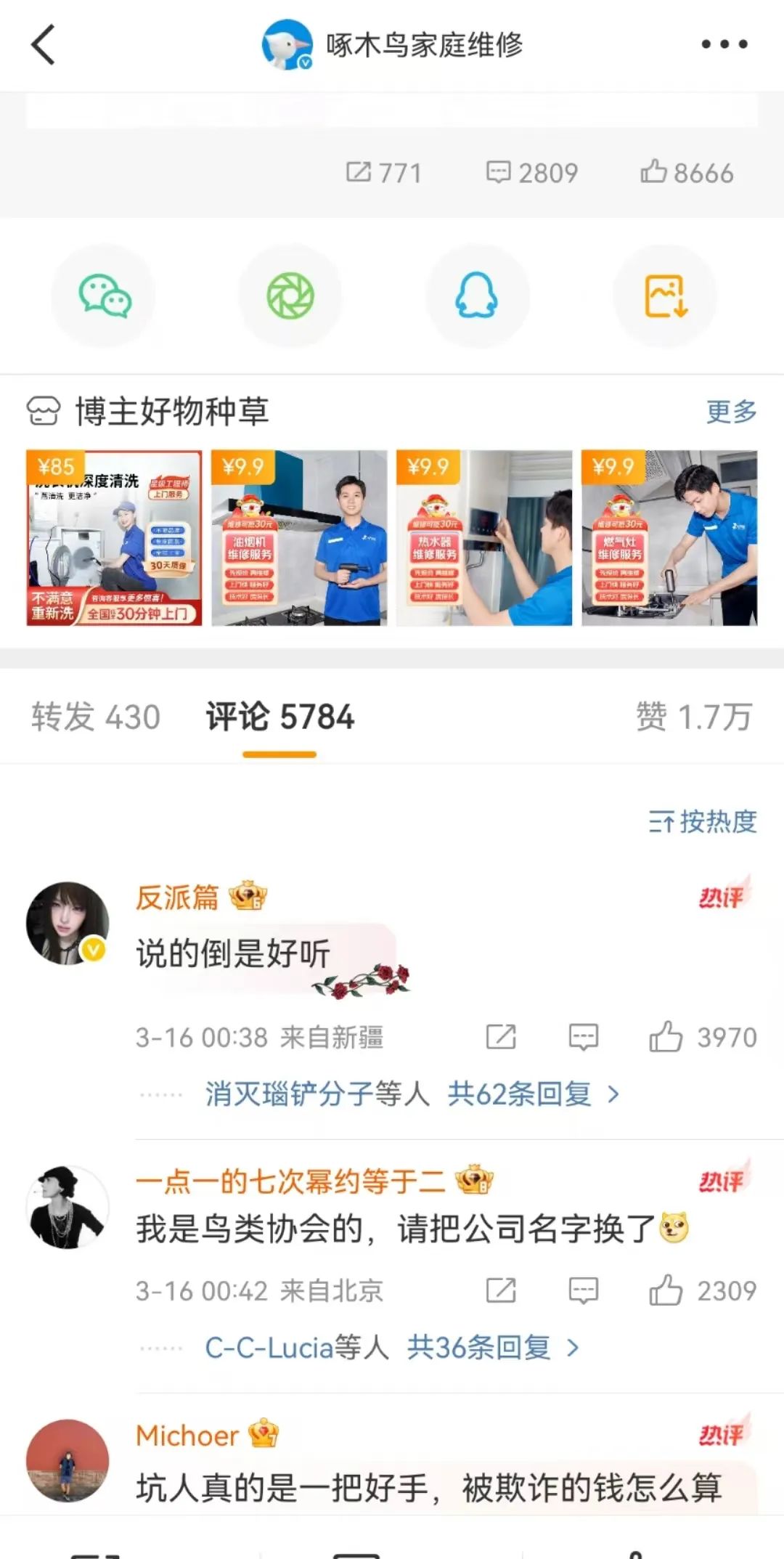Go back using the top-left arrow

point(44,44)
